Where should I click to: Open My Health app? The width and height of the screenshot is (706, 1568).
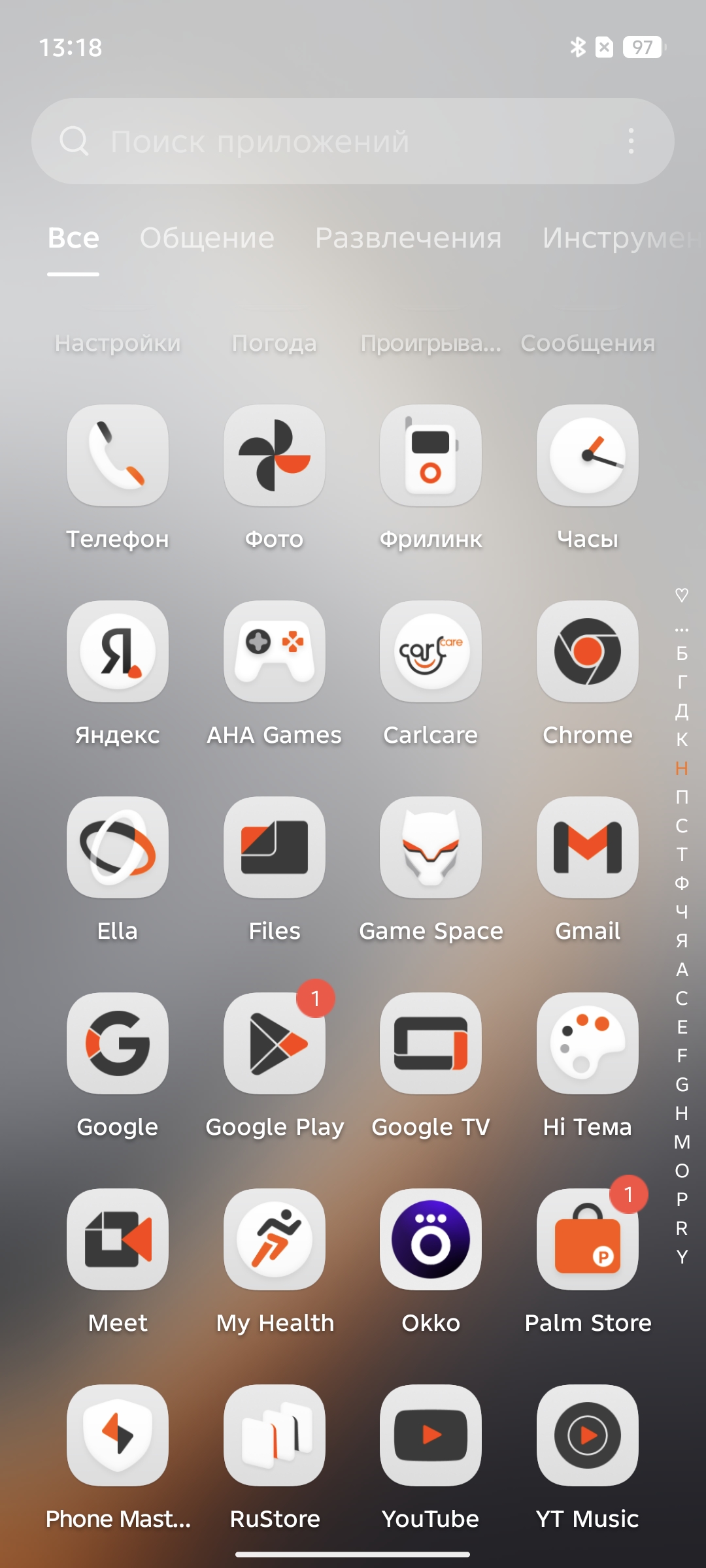tap(275, 1240)
